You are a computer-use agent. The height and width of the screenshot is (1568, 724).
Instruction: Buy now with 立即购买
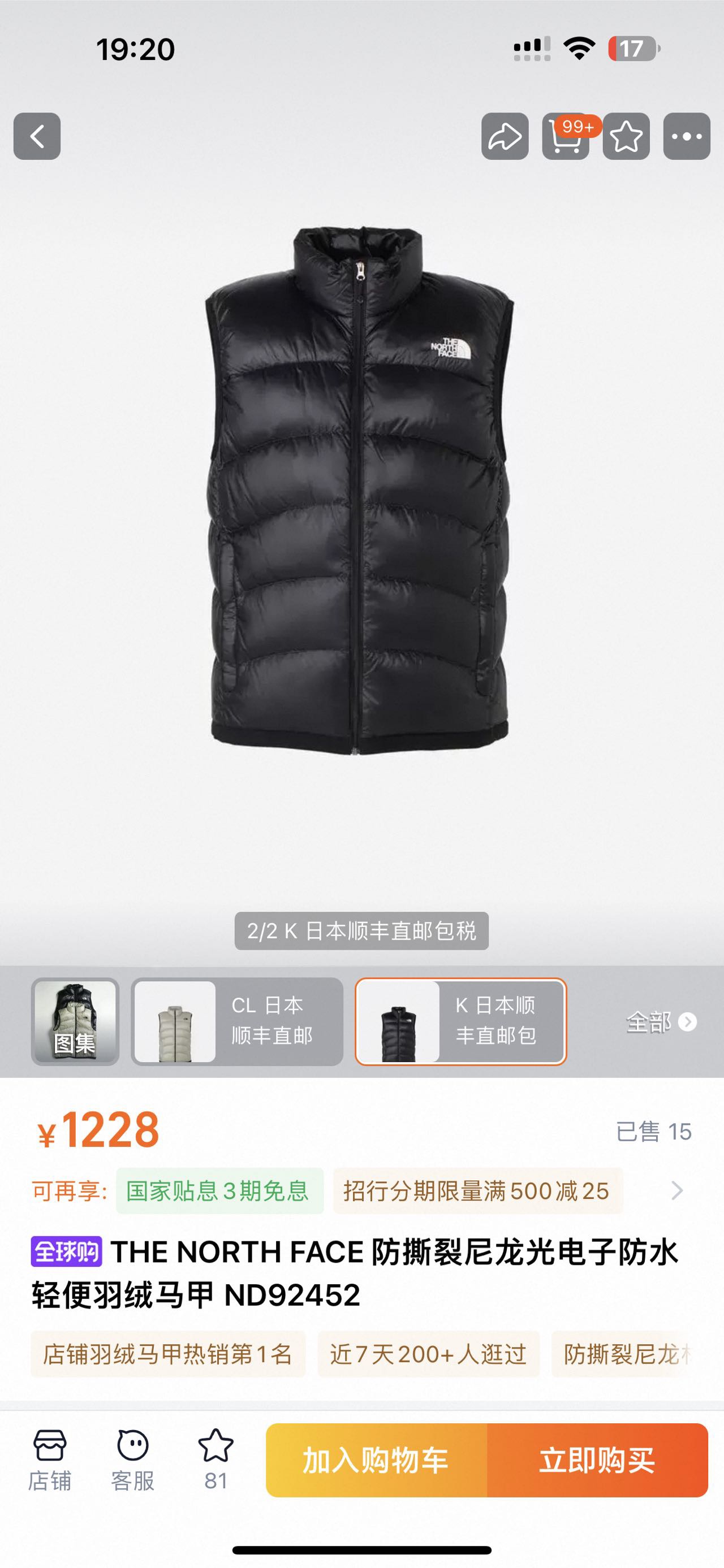pos(597,1460)
